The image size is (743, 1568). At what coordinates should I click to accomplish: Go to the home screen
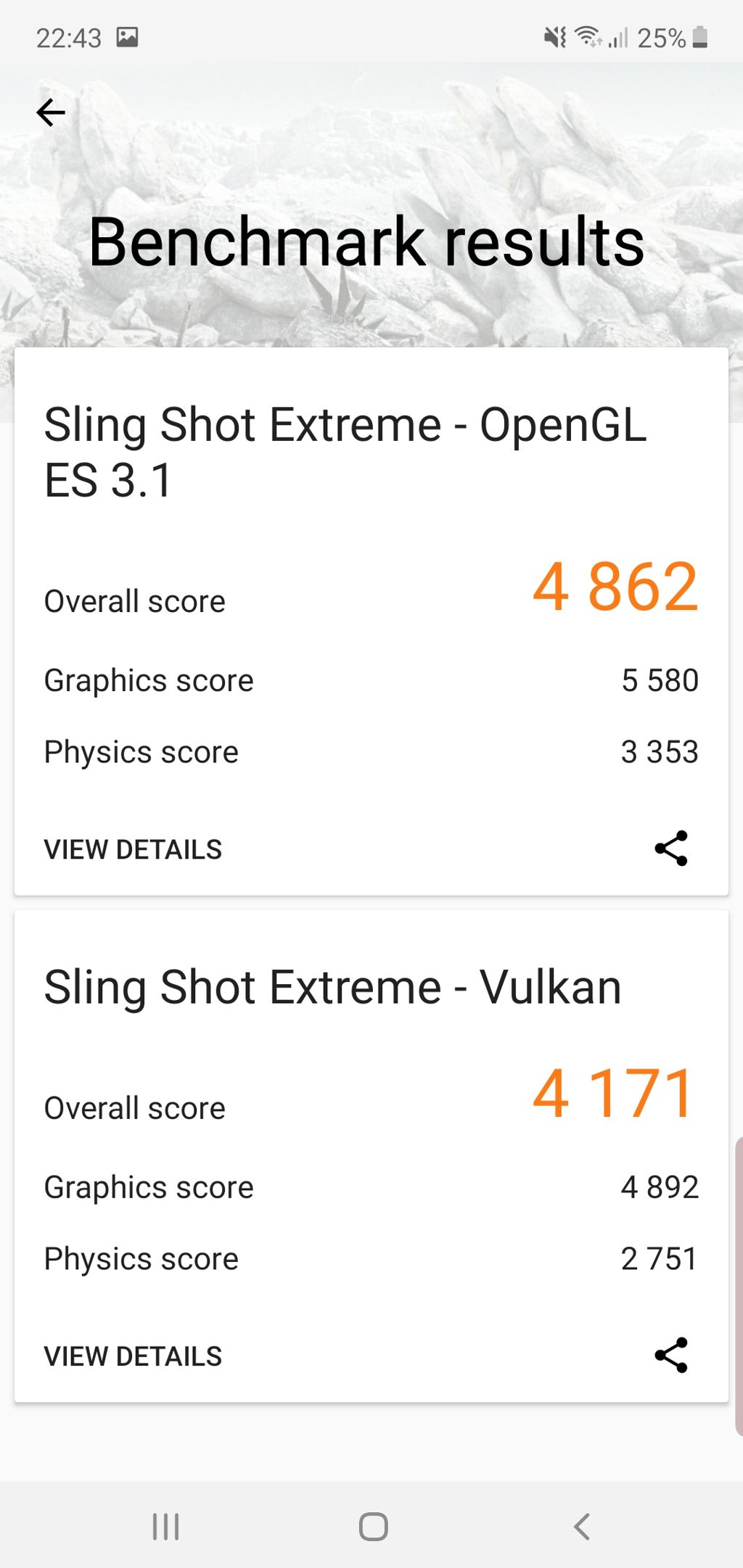click(373, 1527)
